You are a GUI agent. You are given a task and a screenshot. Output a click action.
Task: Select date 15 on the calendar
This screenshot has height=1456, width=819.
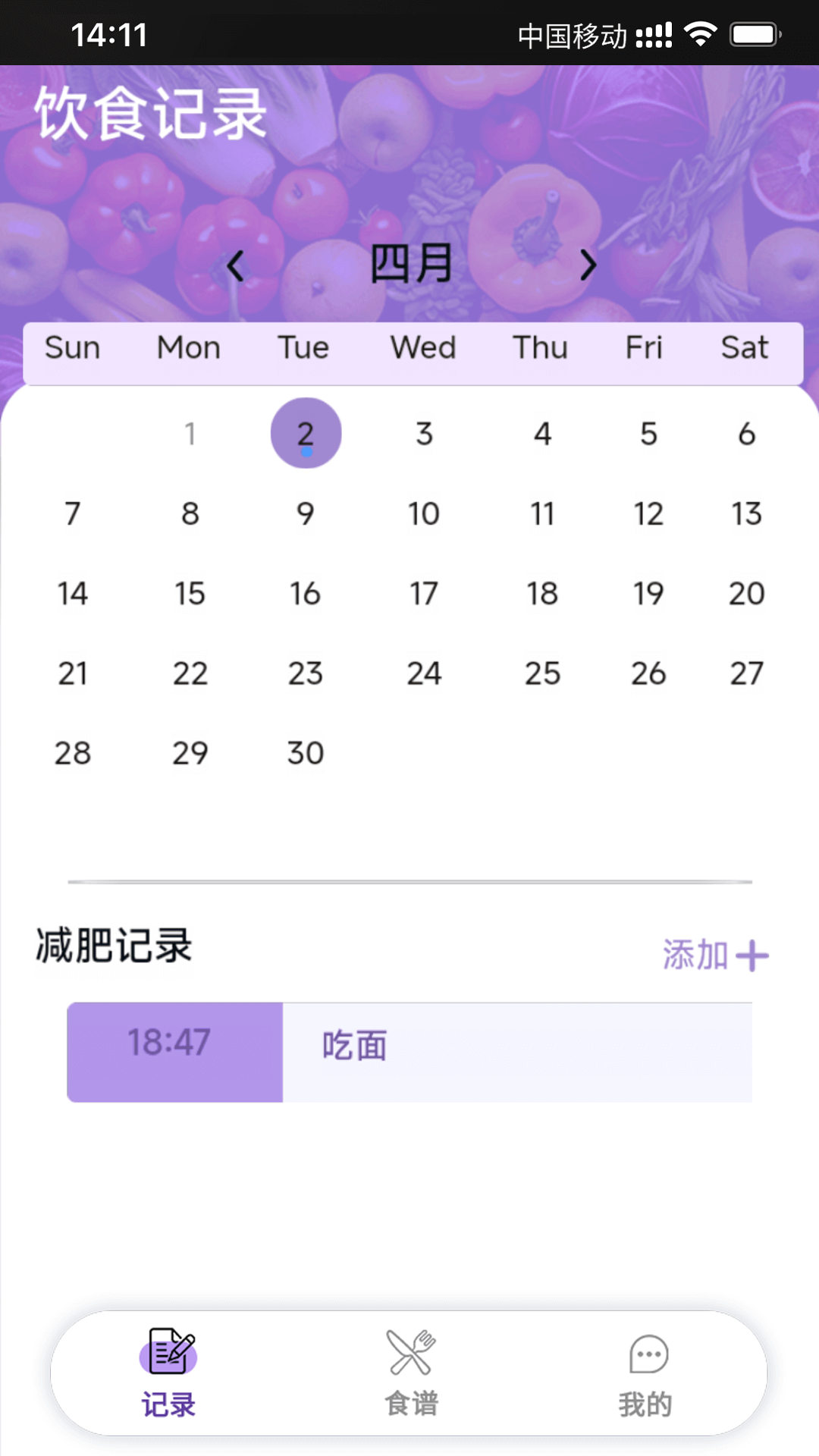pos(190,595)
